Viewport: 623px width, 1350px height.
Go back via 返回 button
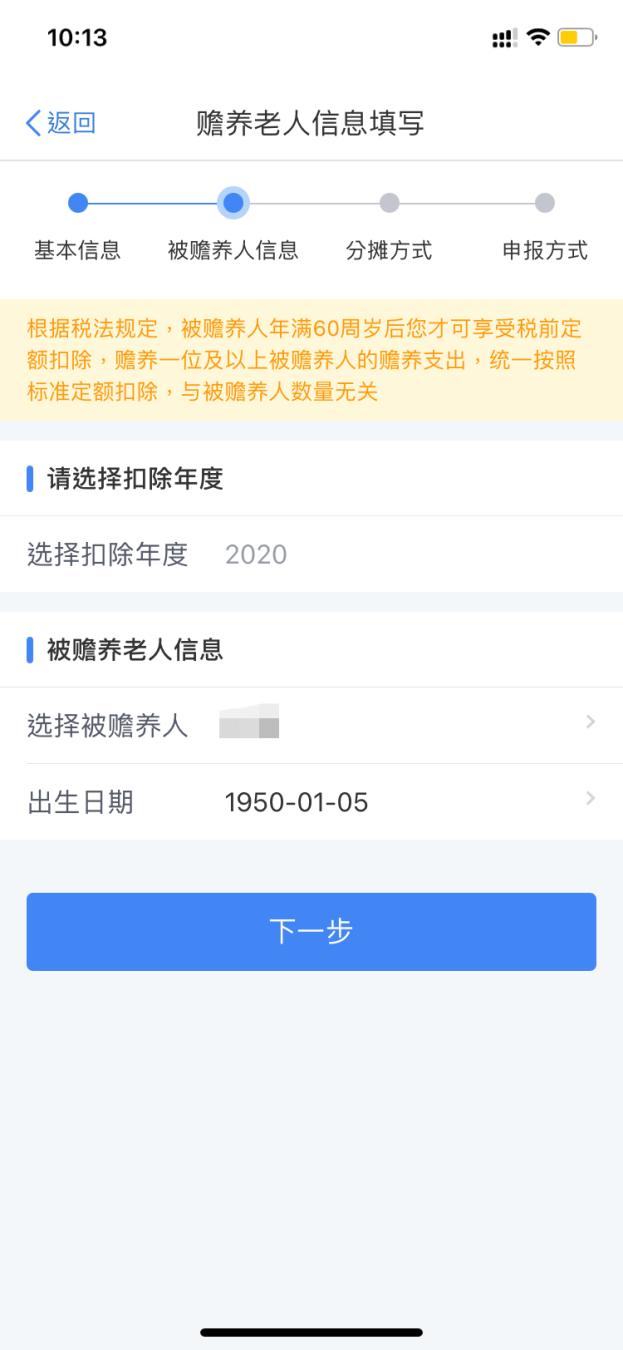(x=60, y=123)
